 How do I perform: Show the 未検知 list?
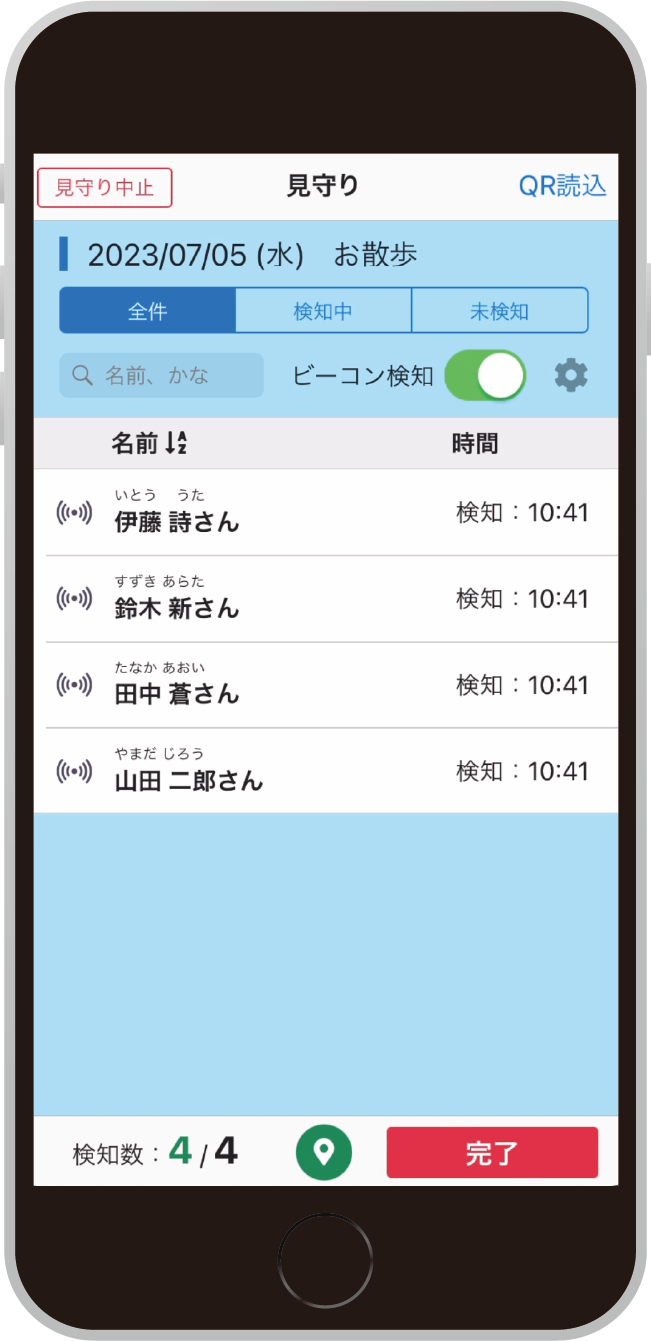click(x=499, y=311)
